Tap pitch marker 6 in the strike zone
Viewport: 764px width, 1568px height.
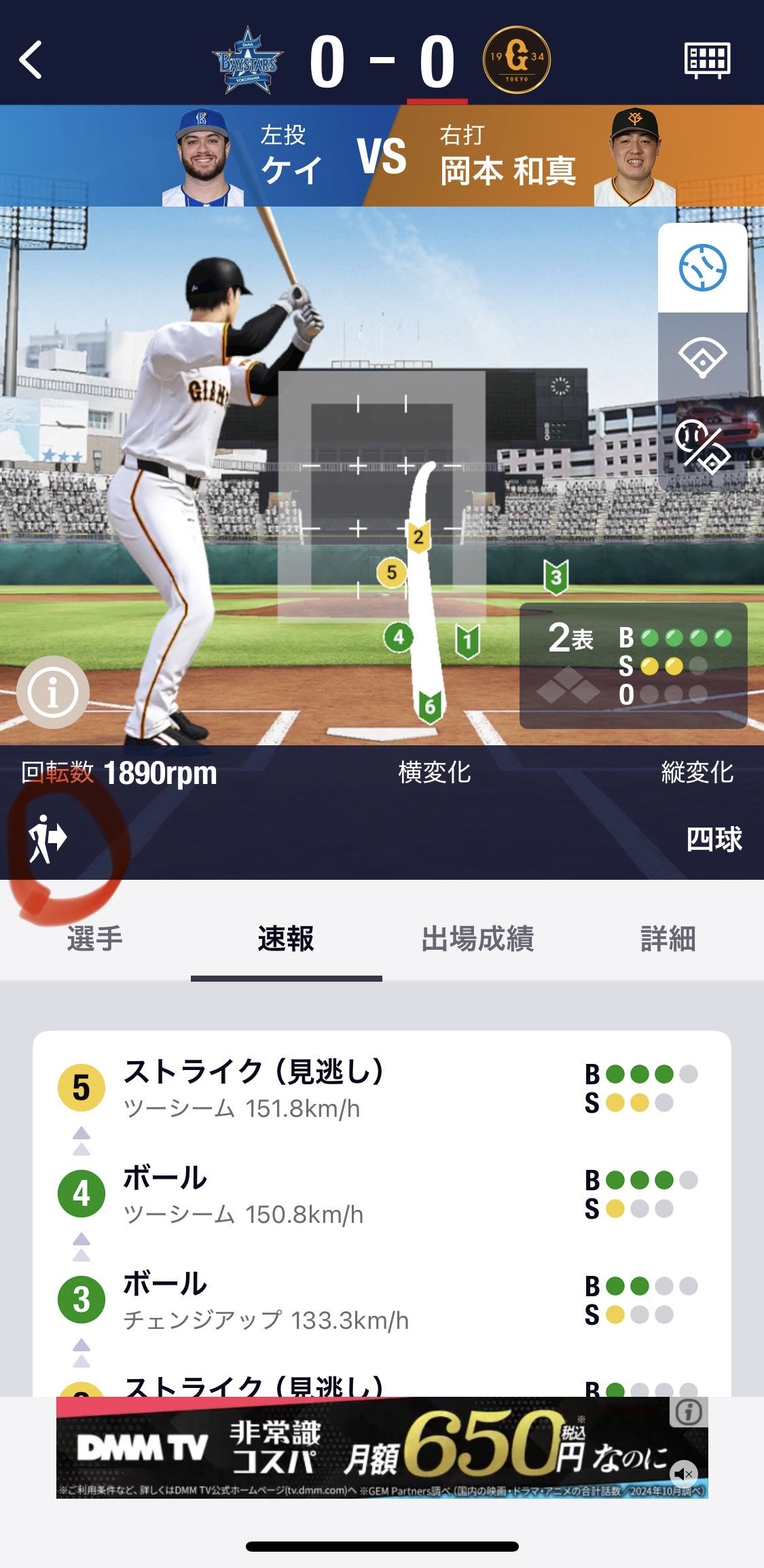click(x=429, y=706)
